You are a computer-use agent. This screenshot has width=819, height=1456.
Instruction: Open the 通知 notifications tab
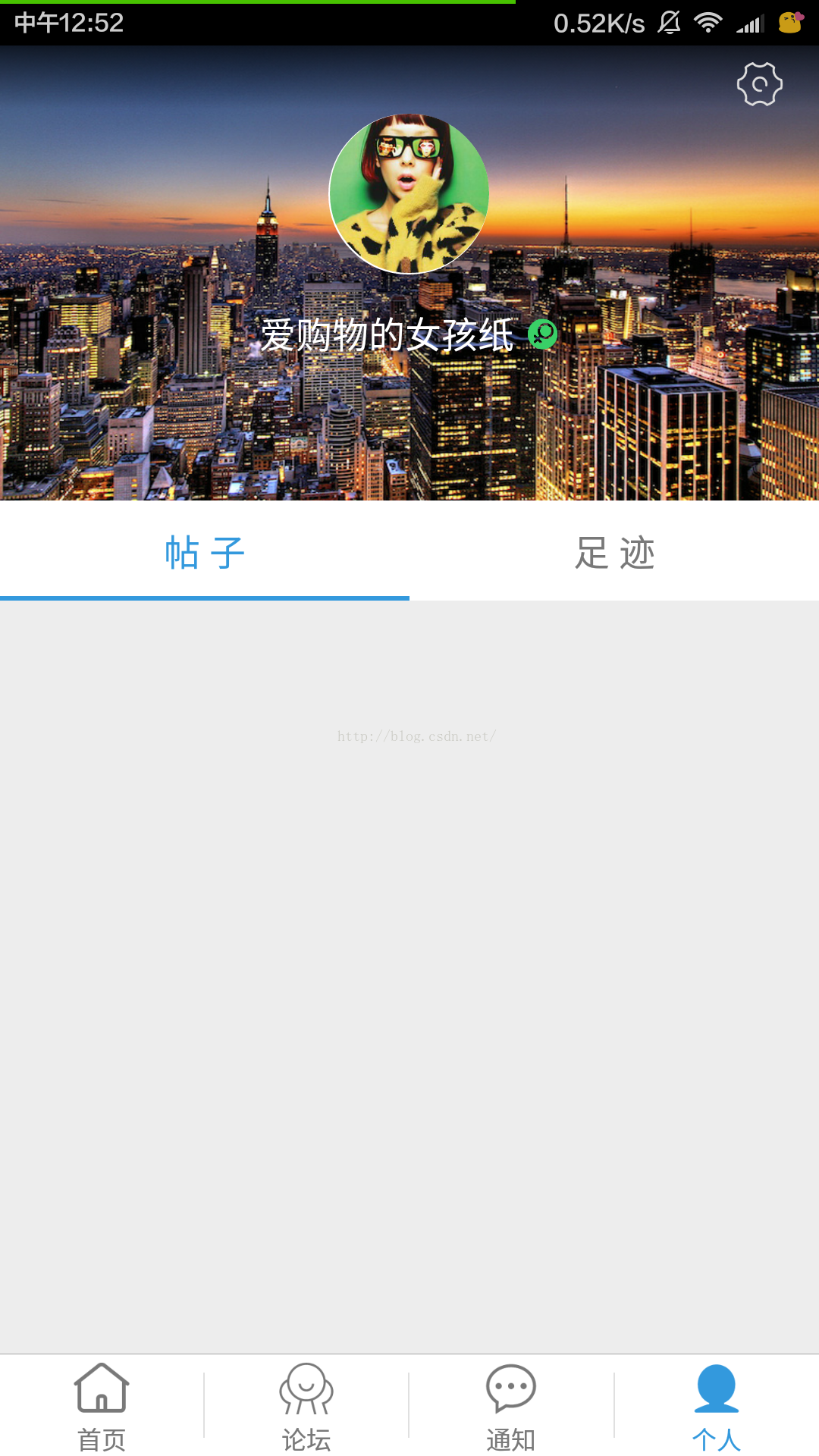(511, 1406)
